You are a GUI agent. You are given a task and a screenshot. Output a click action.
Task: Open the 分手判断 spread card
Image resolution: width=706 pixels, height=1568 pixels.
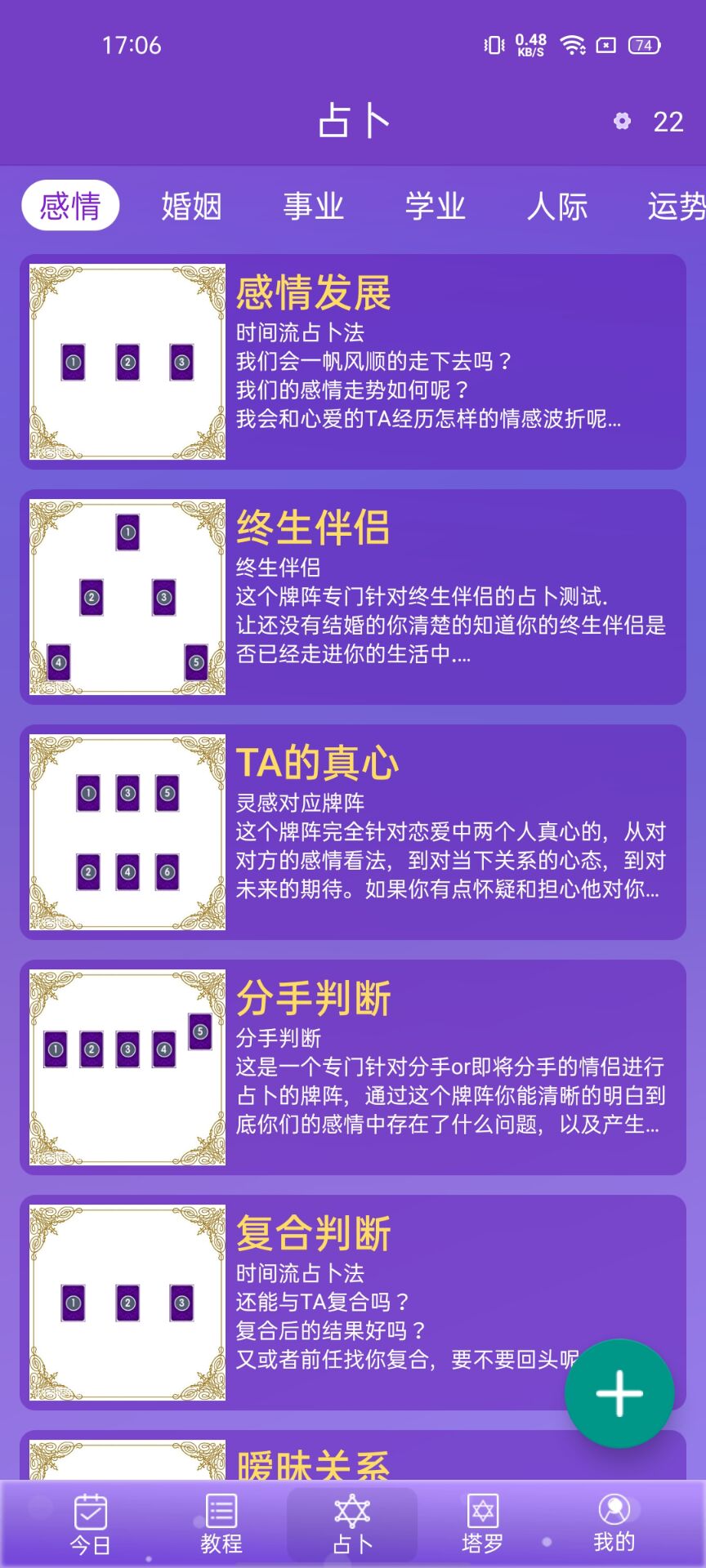[x=353, y=1067]
